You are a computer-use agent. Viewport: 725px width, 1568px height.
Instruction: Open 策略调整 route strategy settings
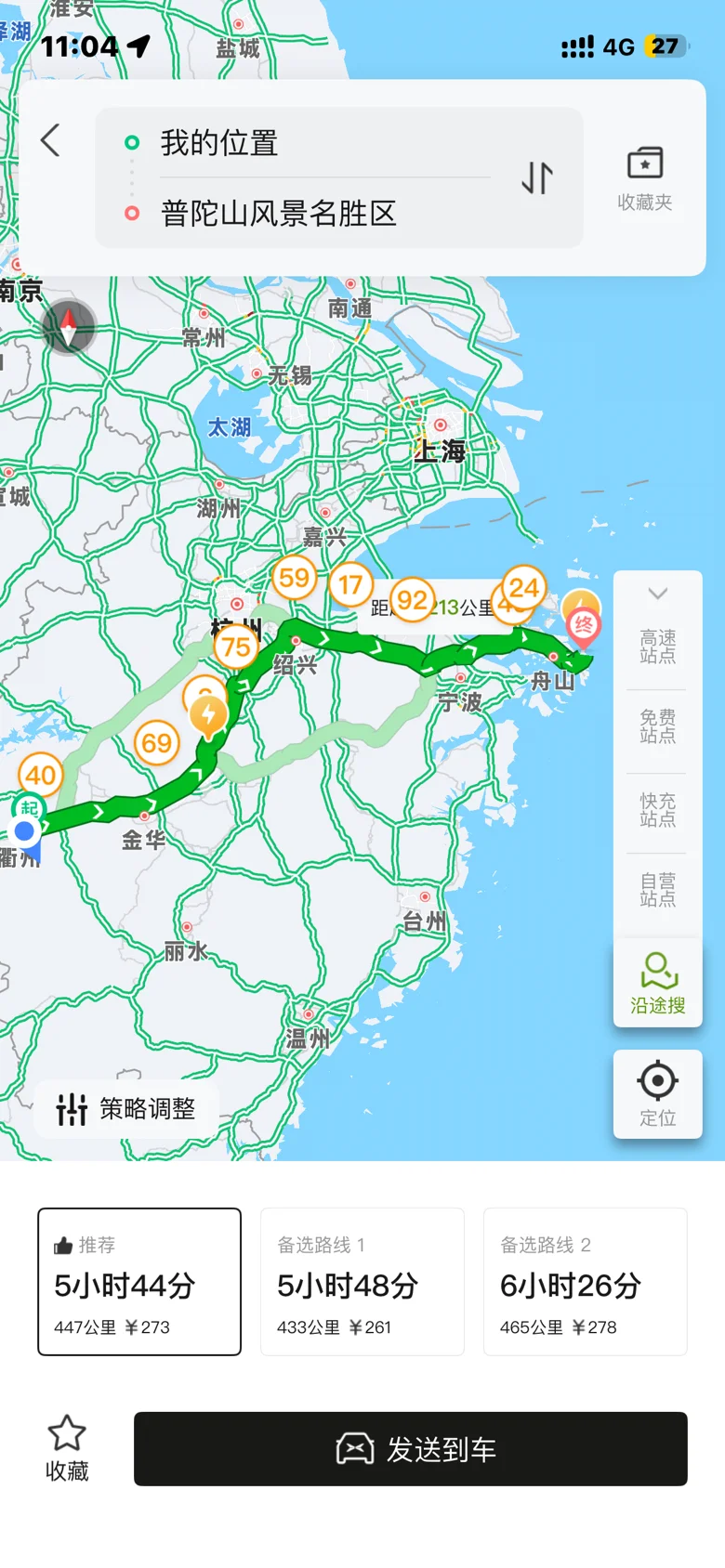[126, 1109]
